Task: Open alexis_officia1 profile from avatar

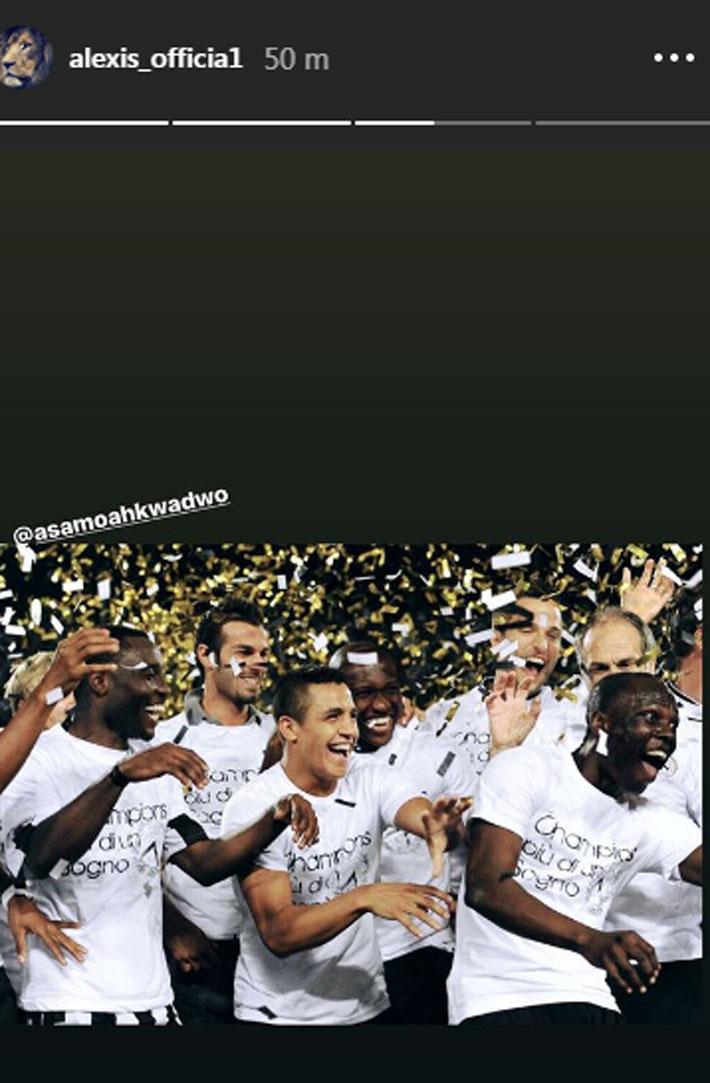Action: [24, 57]
